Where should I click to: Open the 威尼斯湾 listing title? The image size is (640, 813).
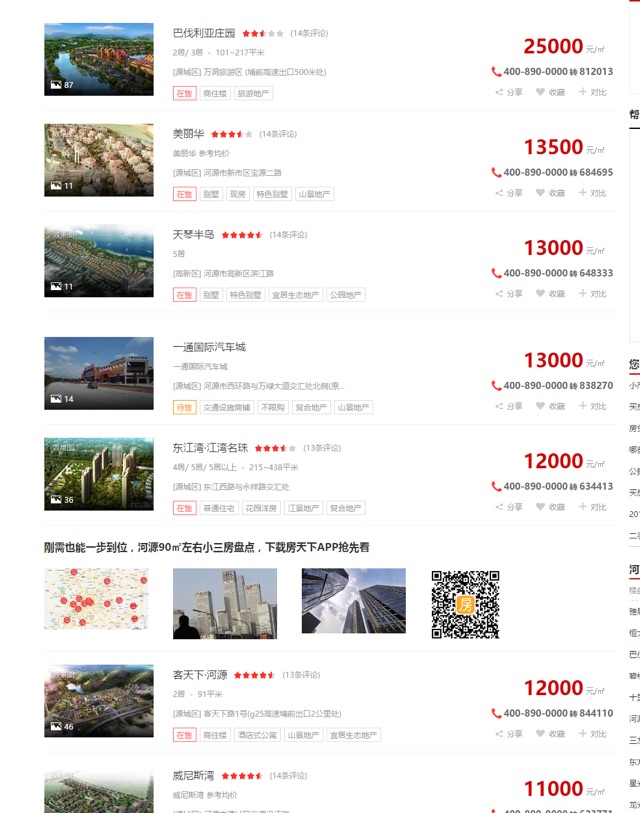(193, 775)
